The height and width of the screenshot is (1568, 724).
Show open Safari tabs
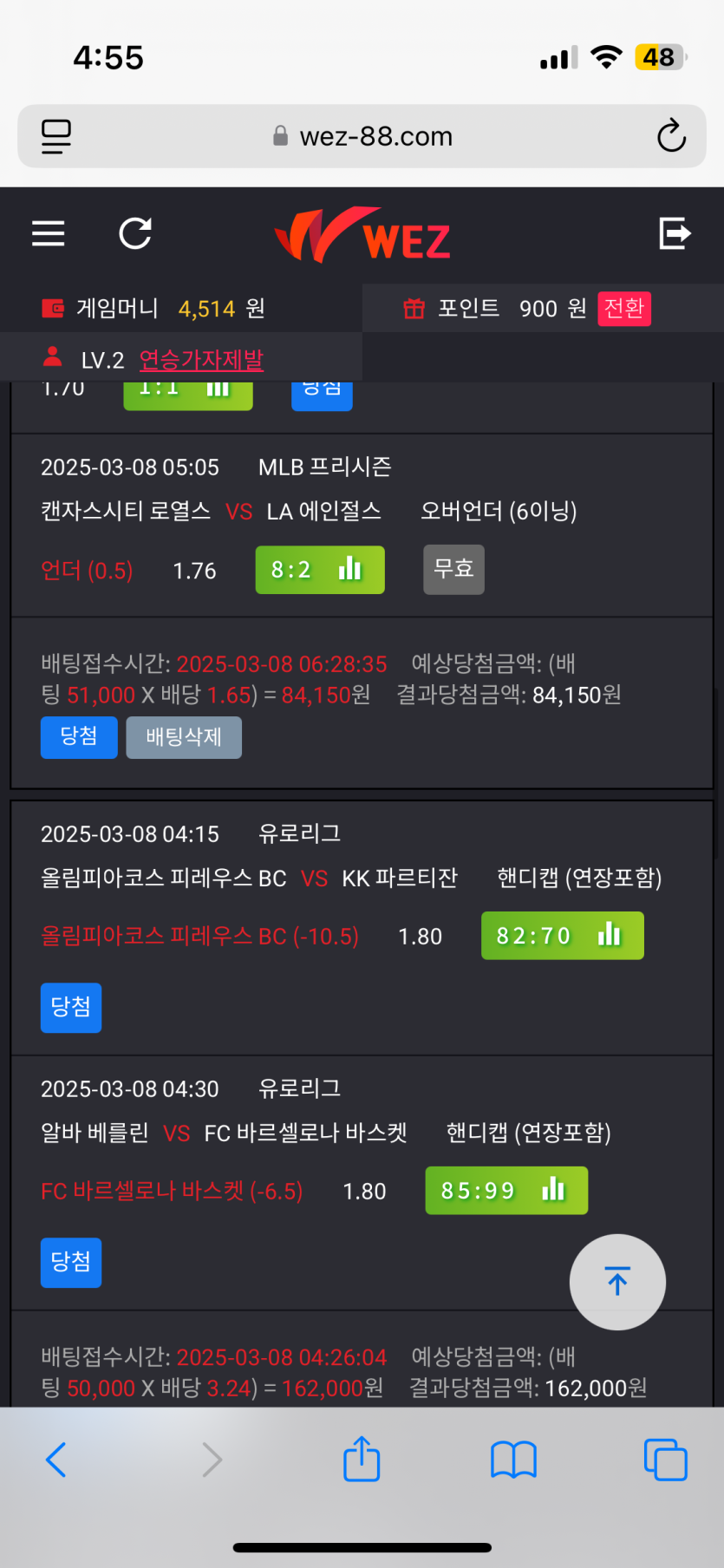[x=665, y=1460]
